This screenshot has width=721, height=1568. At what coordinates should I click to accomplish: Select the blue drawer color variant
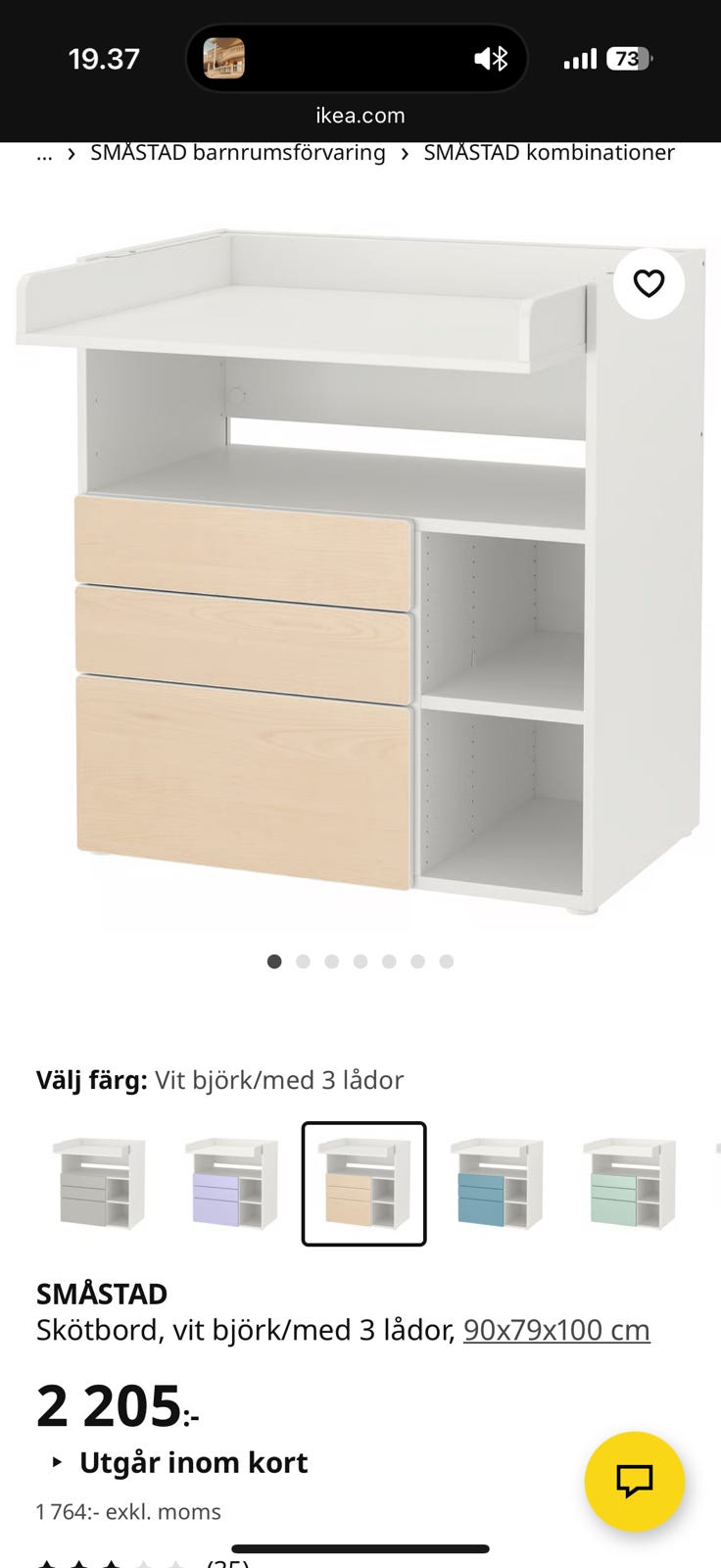(498, 1182)
